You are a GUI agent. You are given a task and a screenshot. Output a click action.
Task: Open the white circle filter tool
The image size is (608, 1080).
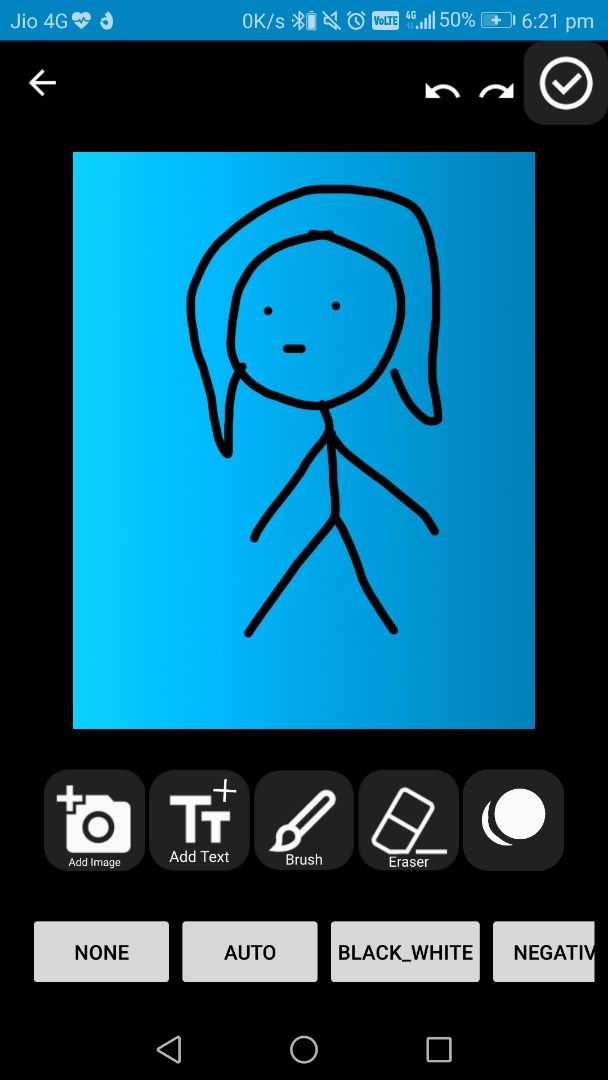pos(514,819)
